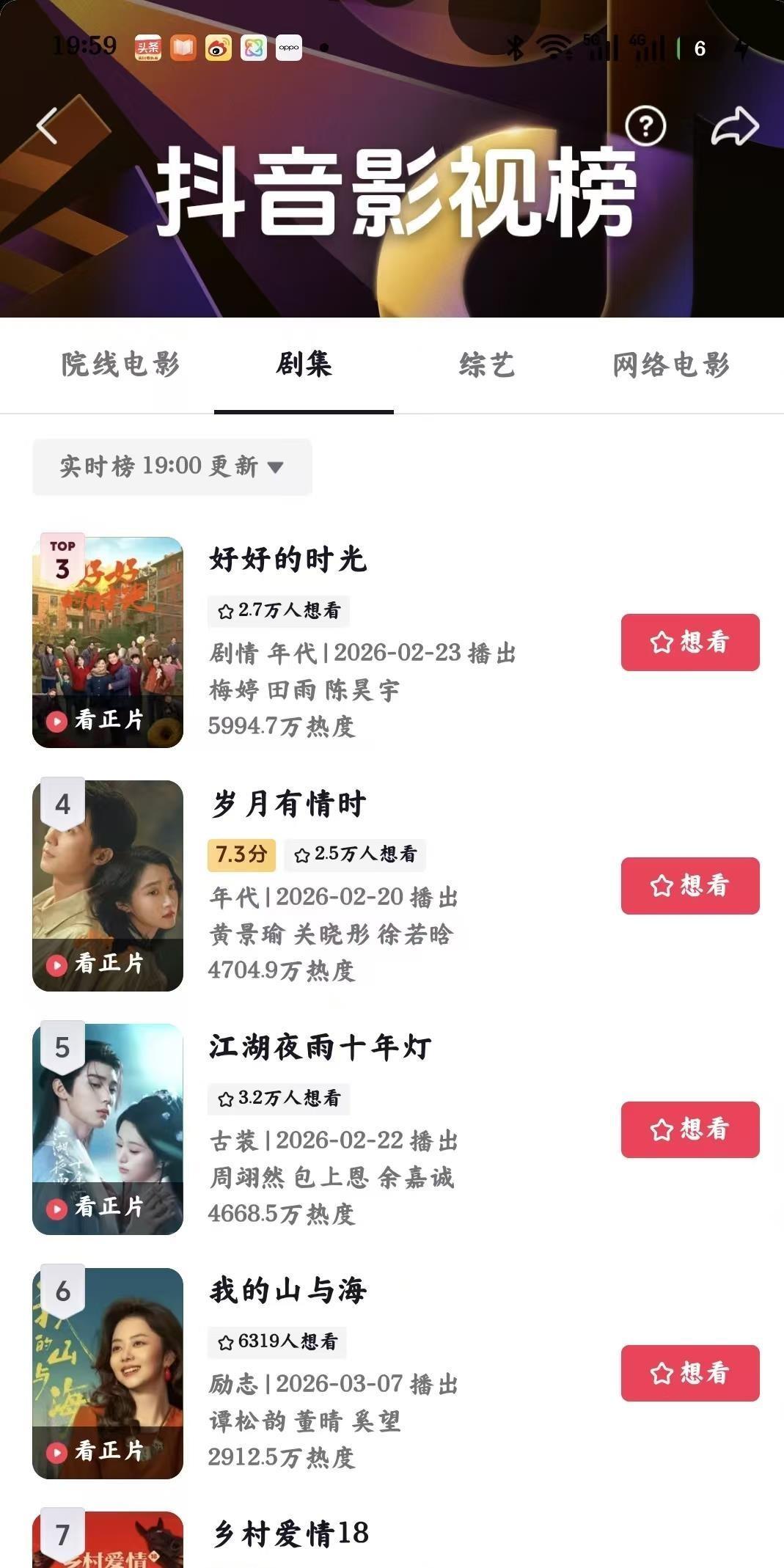Switch to the 综艺 tab
The image size is (784, 1568).
click(x=487, y=364)
